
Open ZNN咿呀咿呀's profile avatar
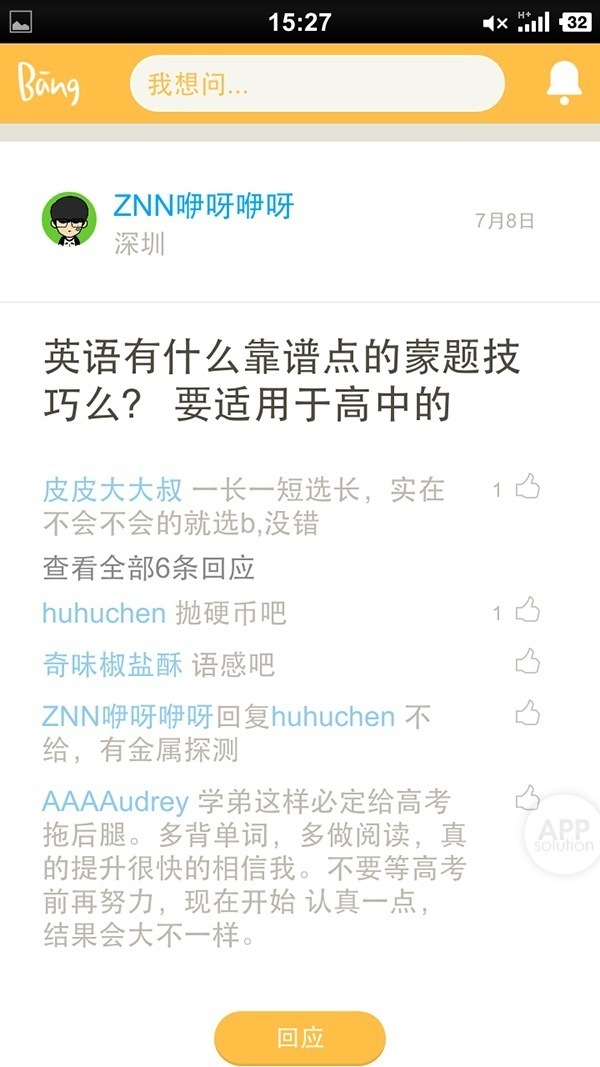click(x=69, y=219)
